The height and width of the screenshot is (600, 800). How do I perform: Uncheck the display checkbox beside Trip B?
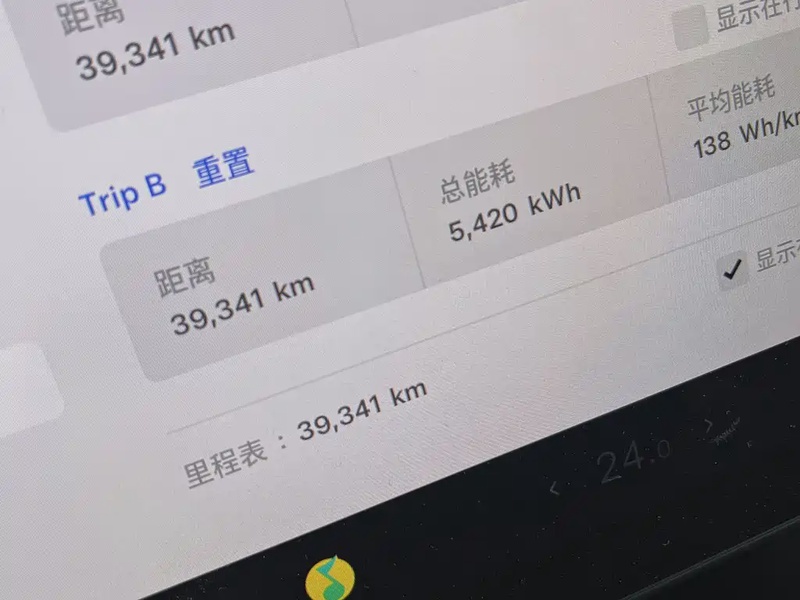point(735,271)
